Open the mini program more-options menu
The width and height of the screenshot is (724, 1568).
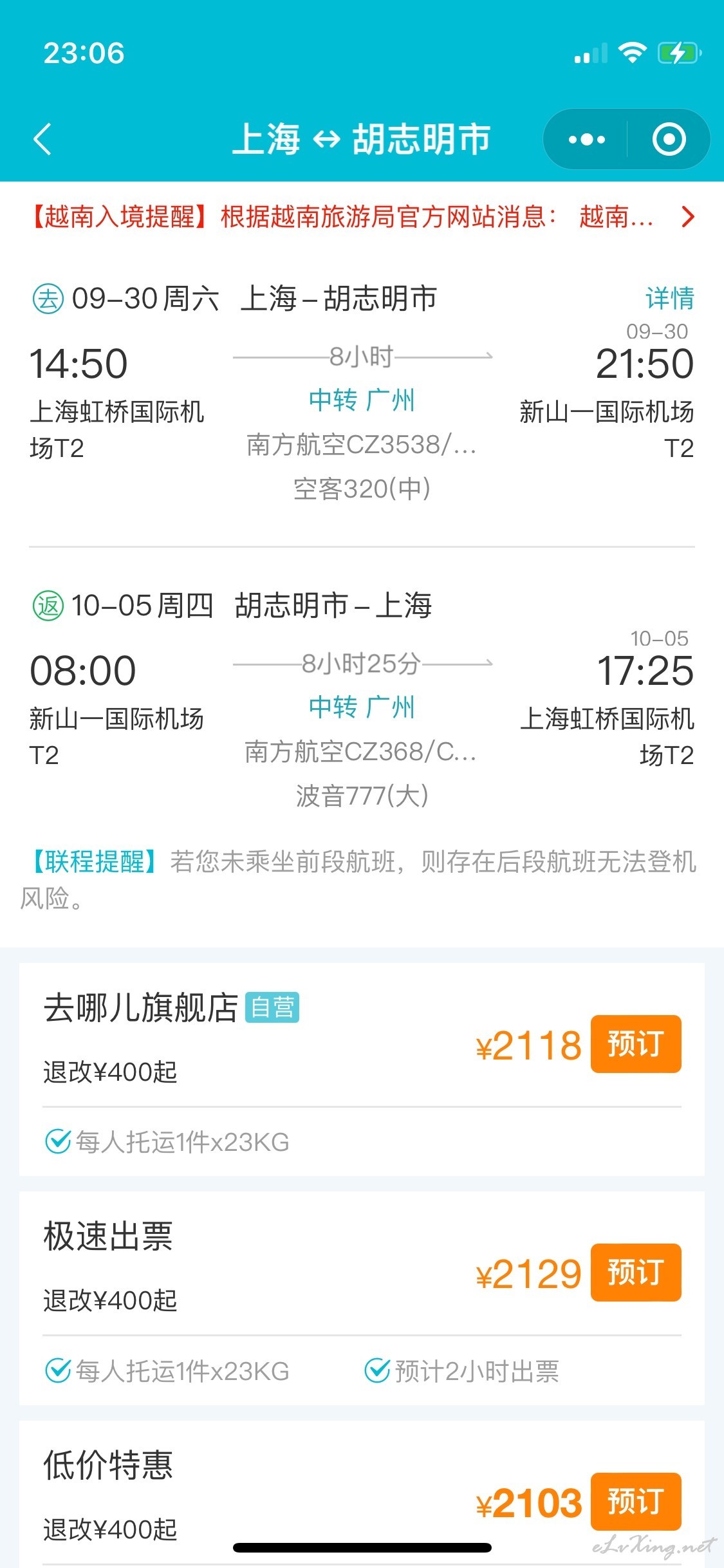click(x=586, y=139)
